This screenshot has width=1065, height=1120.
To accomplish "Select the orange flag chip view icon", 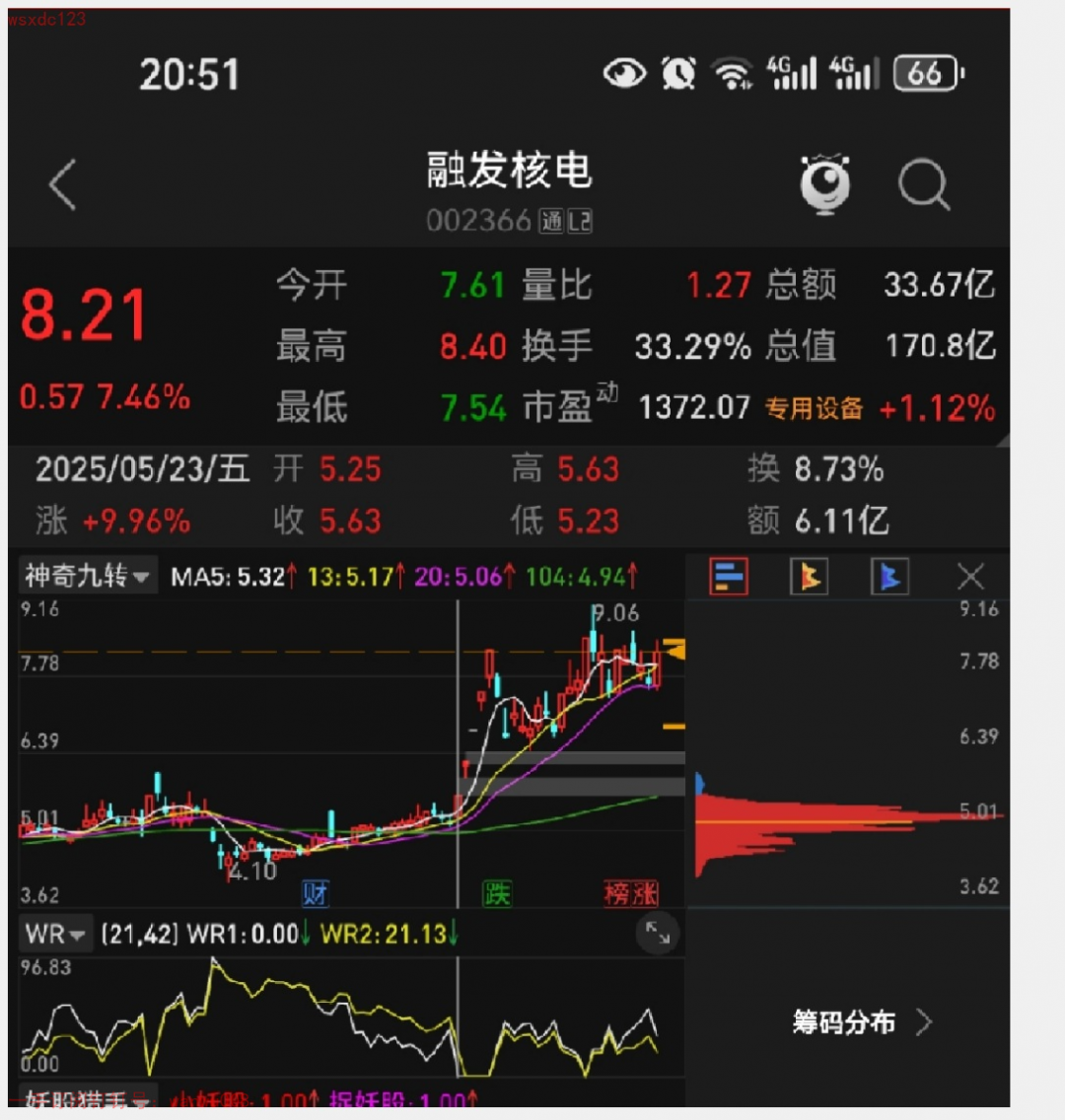I will [x=809, y=577].
